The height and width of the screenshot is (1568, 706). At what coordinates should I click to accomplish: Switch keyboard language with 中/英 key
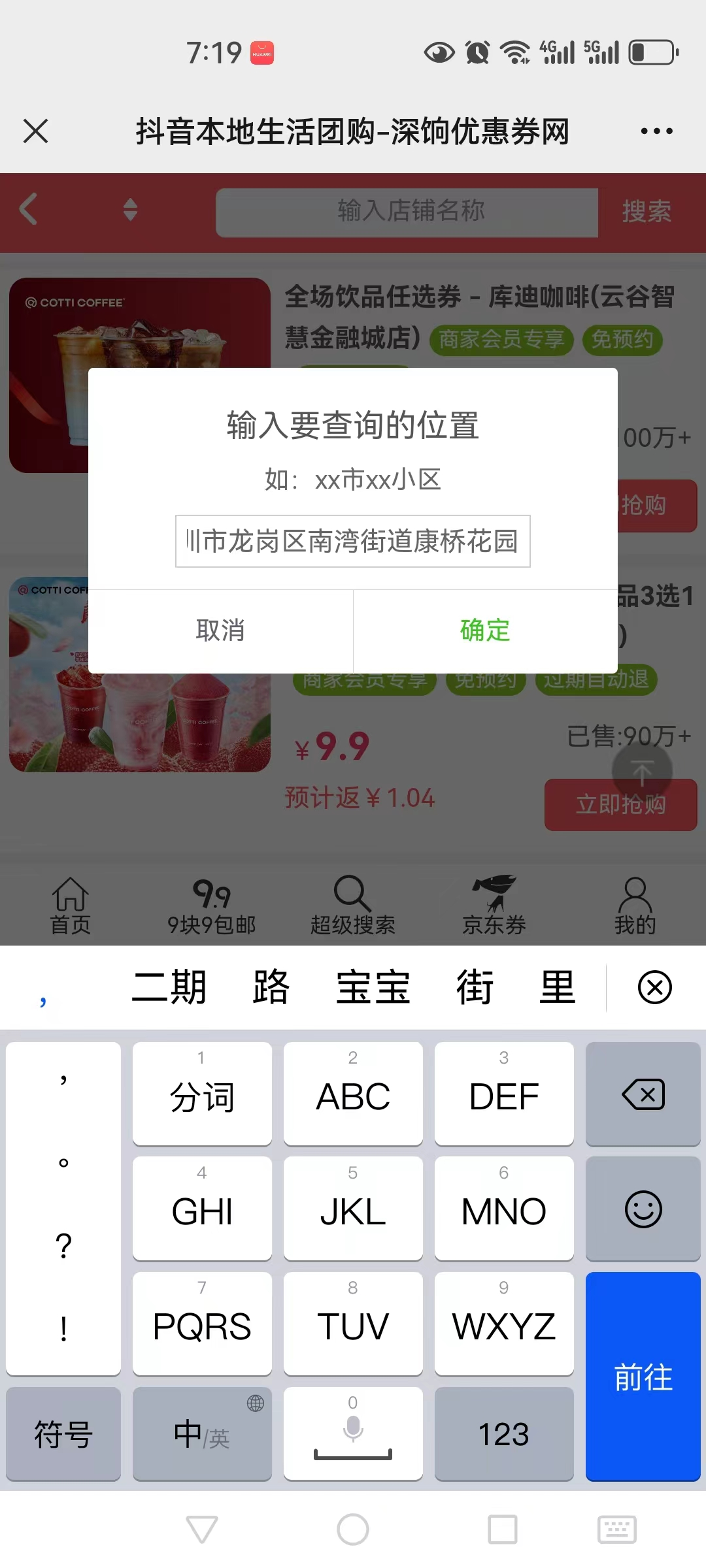tap(202, 1434)
